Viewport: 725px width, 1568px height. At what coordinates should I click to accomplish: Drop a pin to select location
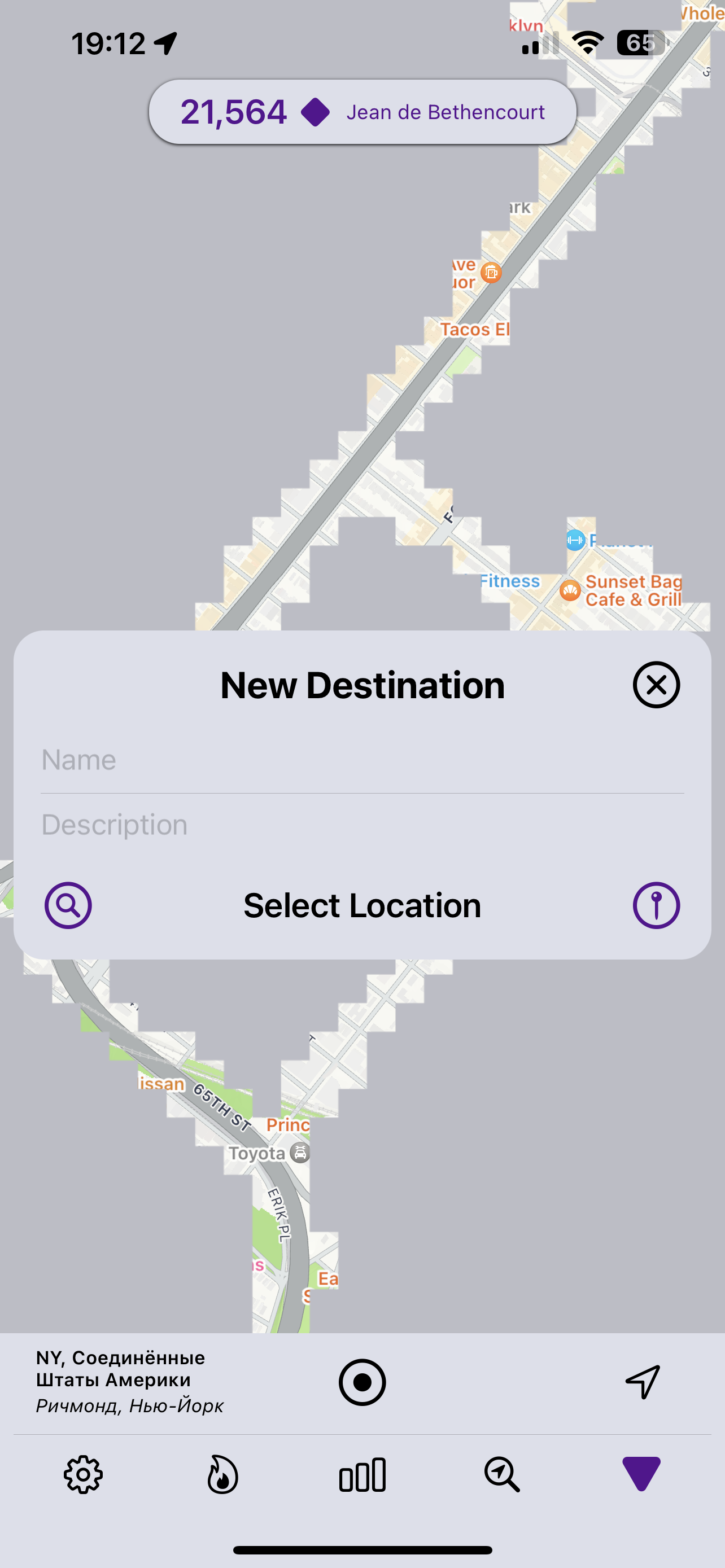tap(656, 905)
